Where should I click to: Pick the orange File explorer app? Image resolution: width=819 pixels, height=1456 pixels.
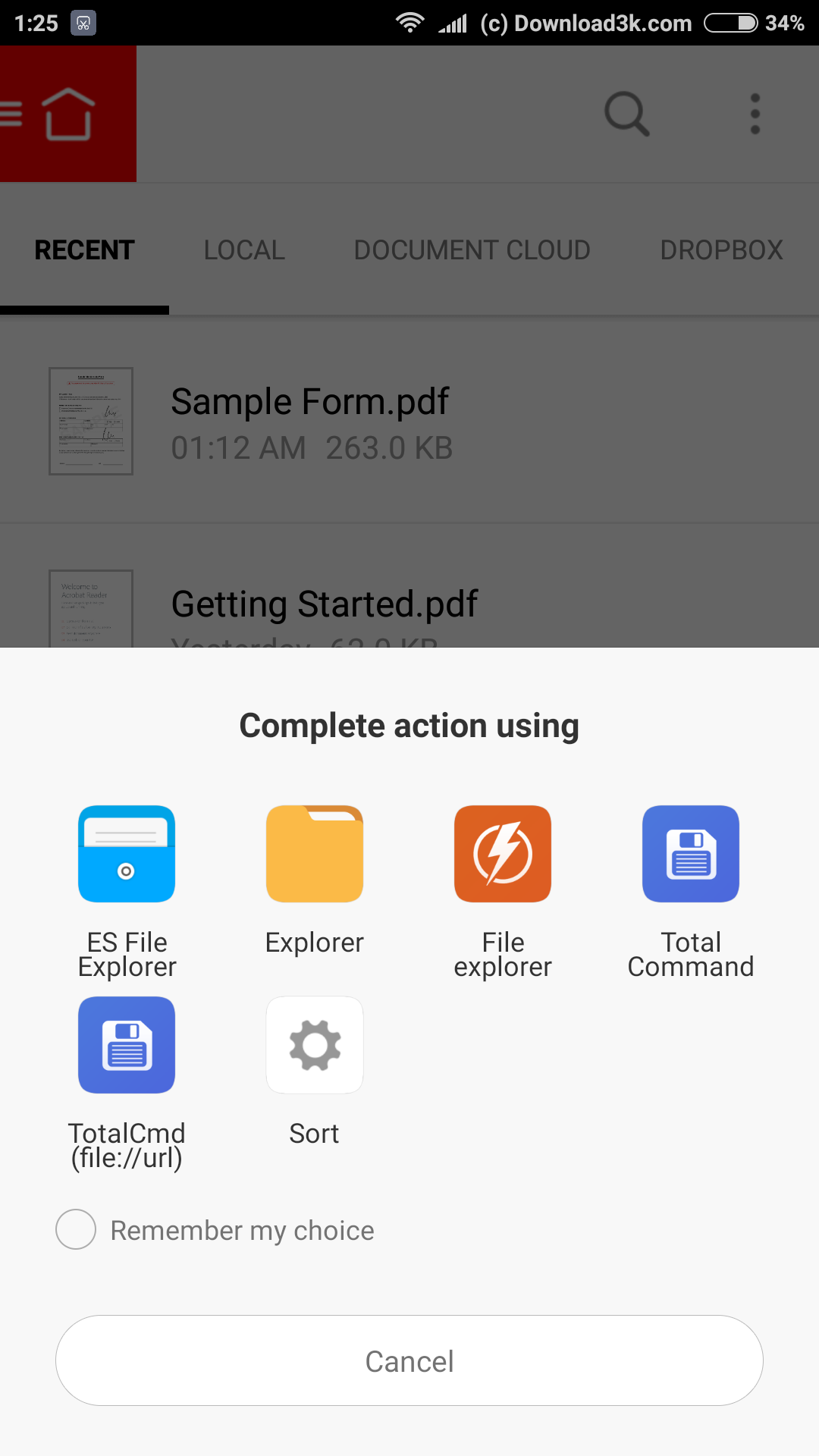click(x=503, y=892)
